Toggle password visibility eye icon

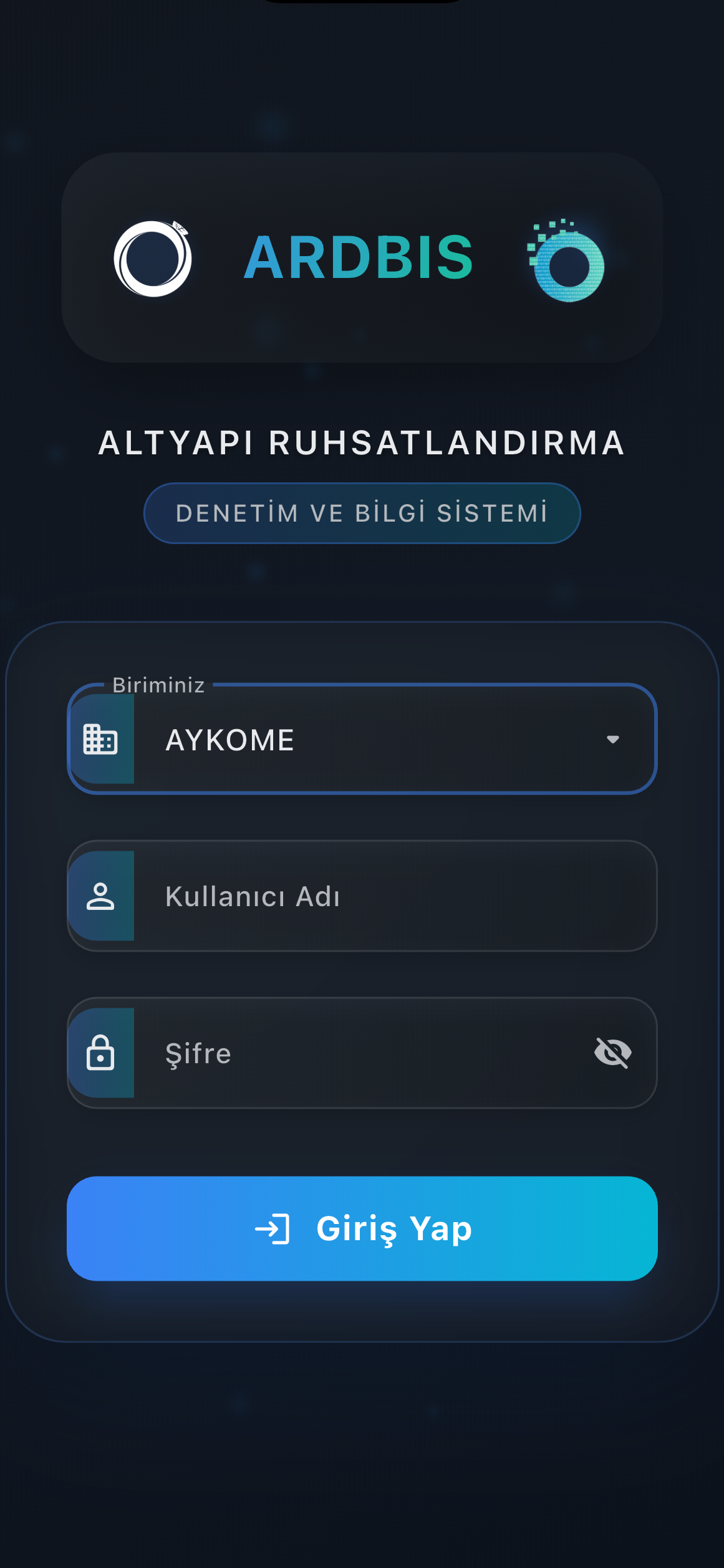[612, 1053]
